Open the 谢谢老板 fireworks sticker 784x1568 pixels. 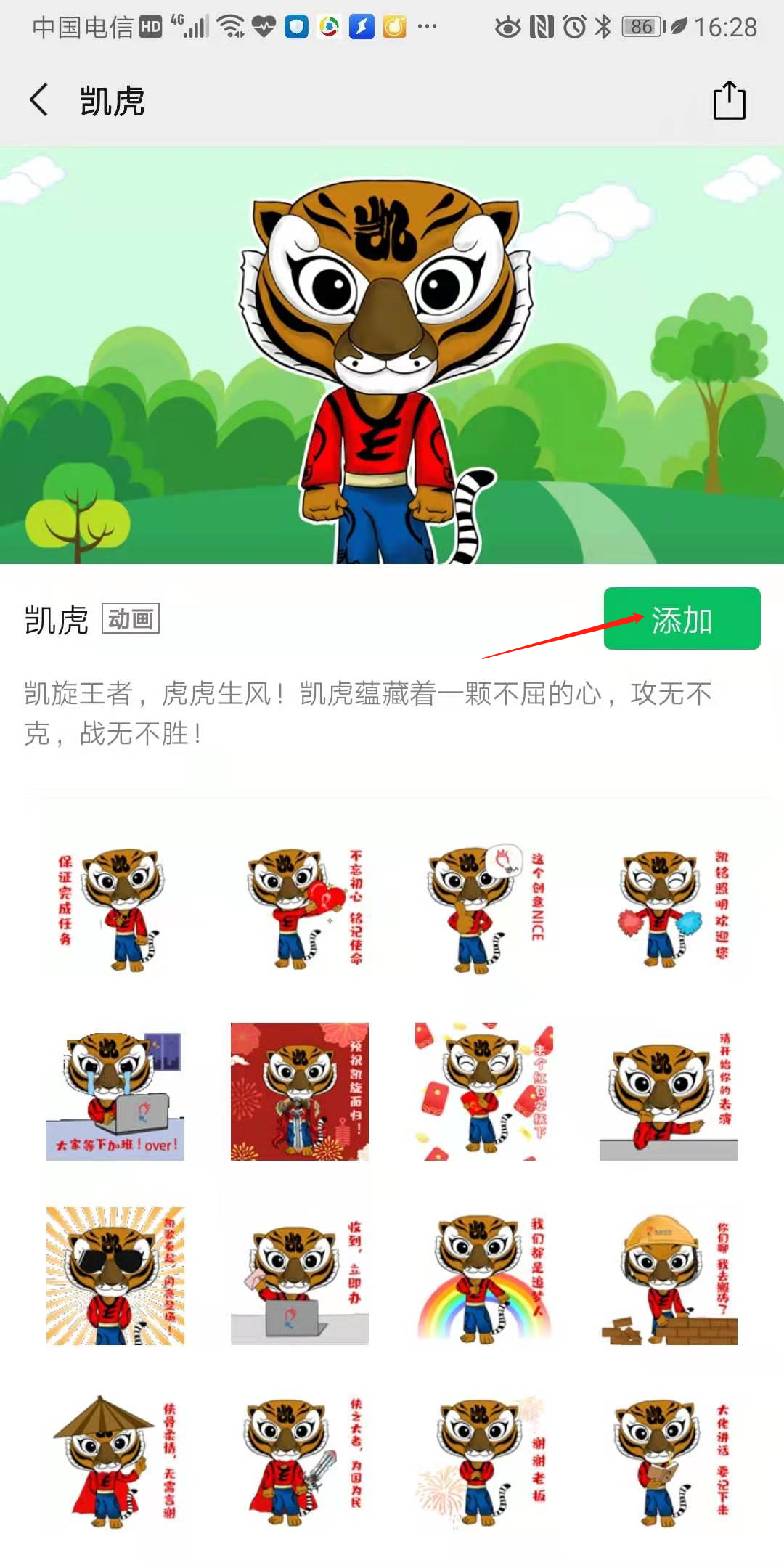point(483,1461)
